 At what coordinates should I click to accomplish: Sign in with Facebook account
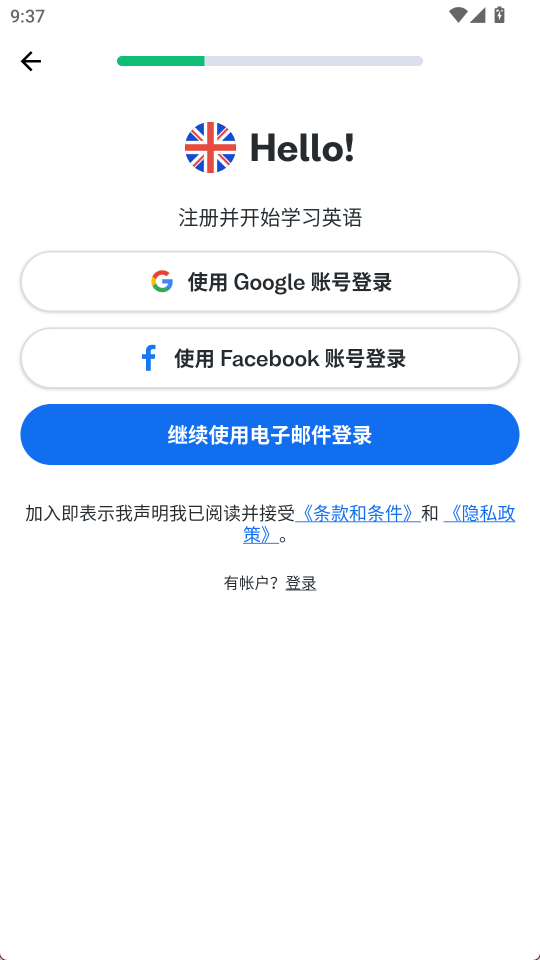pyautogui.click(x=270, y=358)
